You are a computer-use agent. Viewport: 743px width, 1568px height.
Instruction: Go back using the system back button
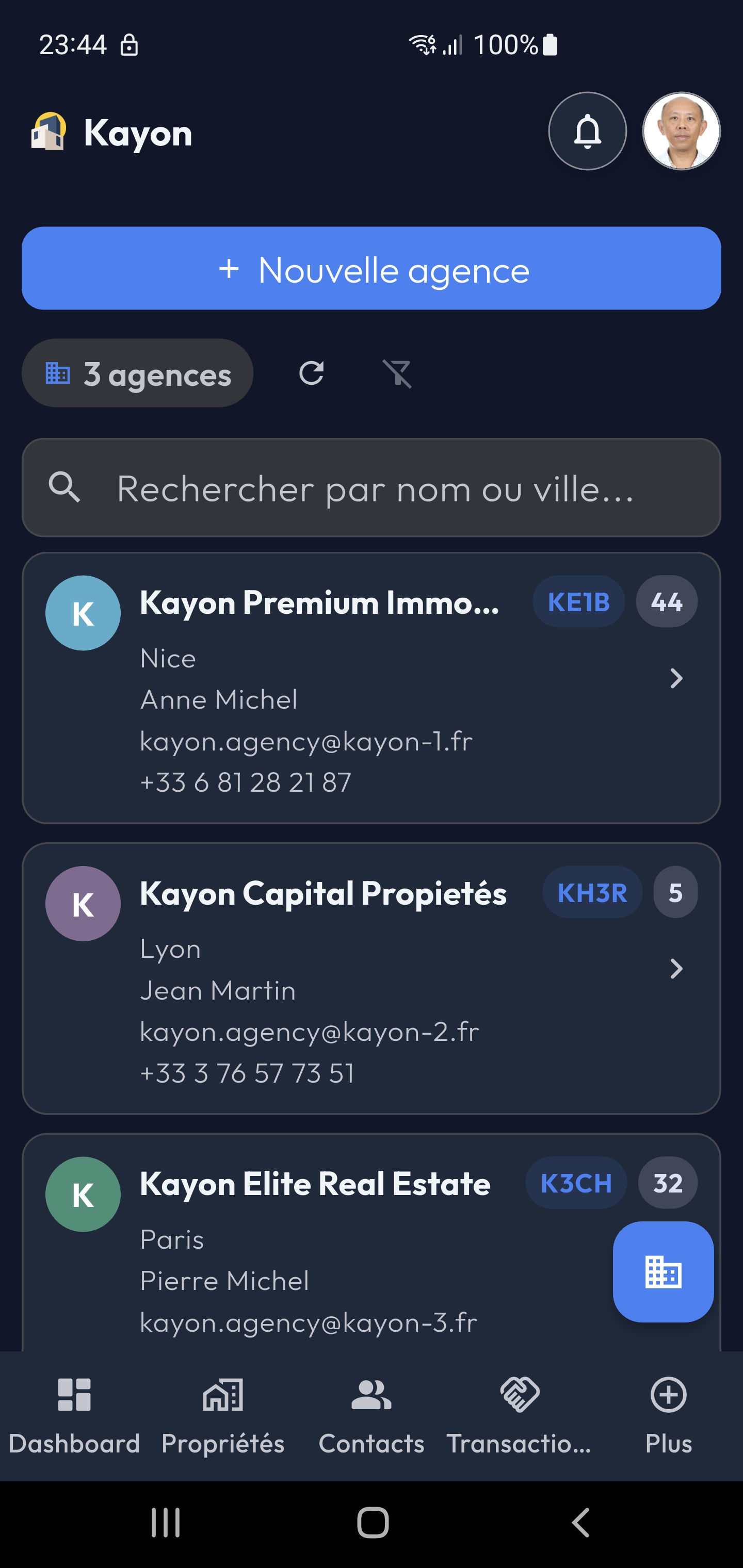580,1523
